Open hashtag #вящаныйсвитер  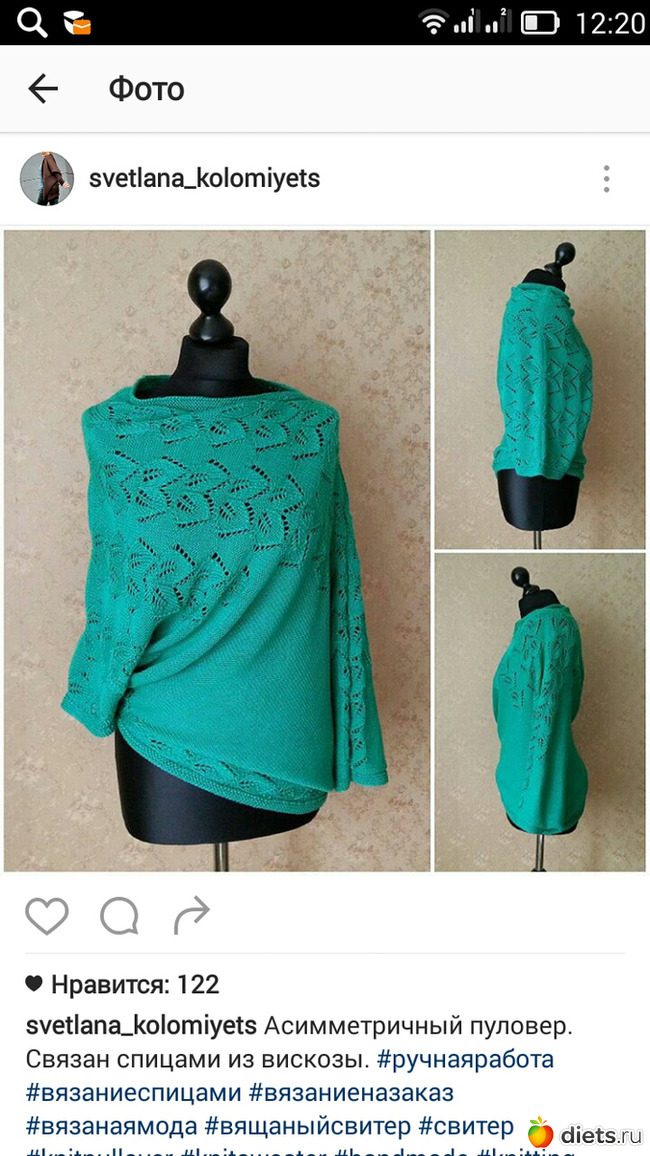coord(307,1126)
